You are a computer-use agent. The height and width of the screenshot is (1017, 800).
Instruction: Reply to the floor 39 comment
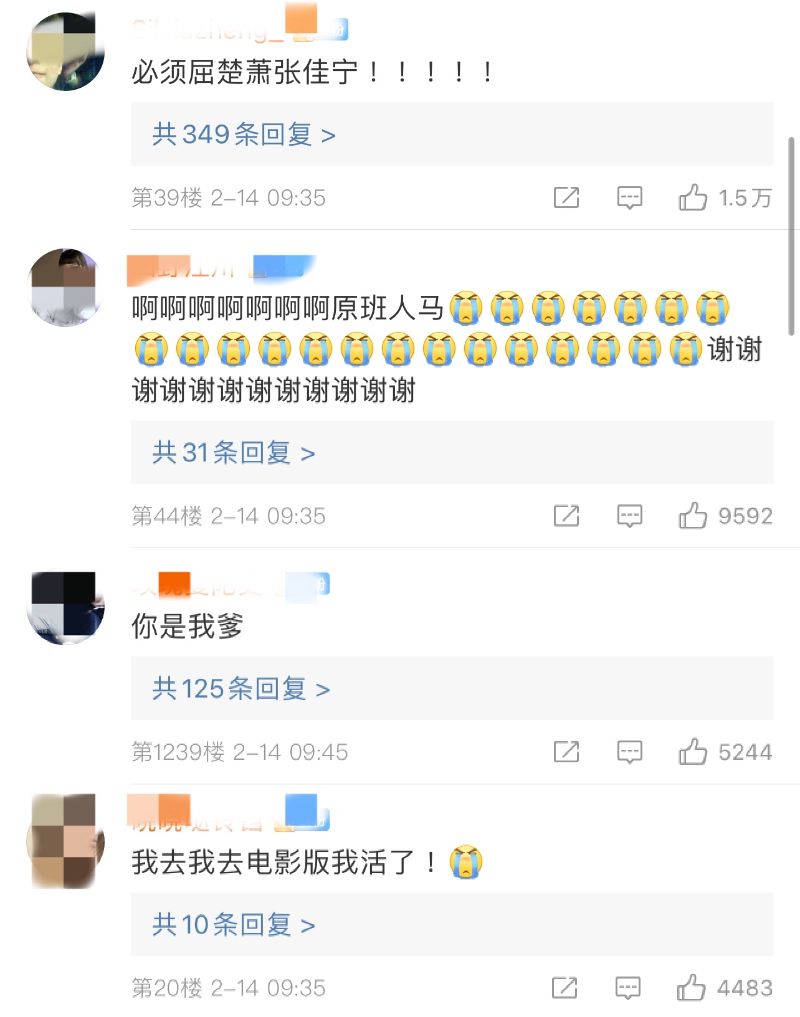click(629, 198)
